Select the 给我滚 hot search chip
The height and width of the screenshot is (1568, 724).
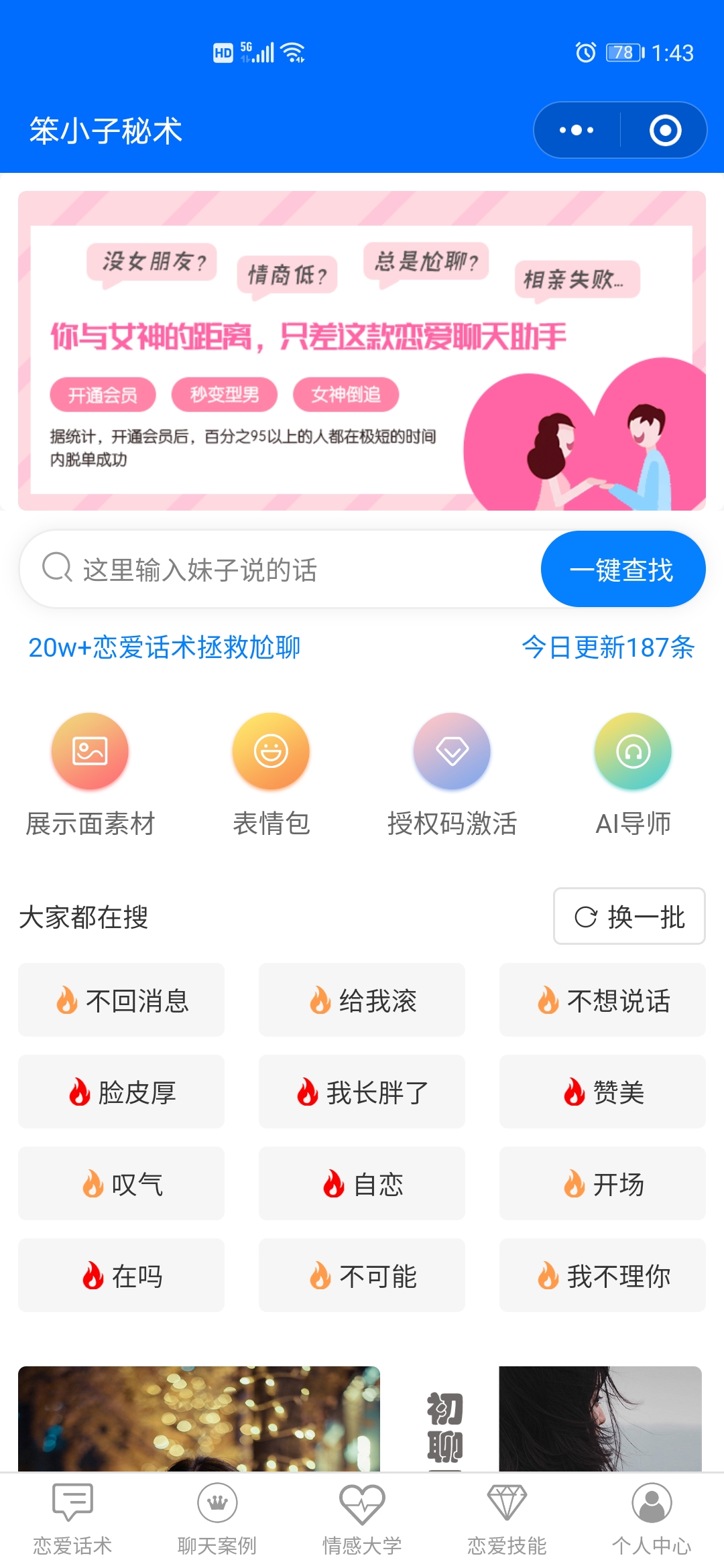click(x=362, y=1000)
